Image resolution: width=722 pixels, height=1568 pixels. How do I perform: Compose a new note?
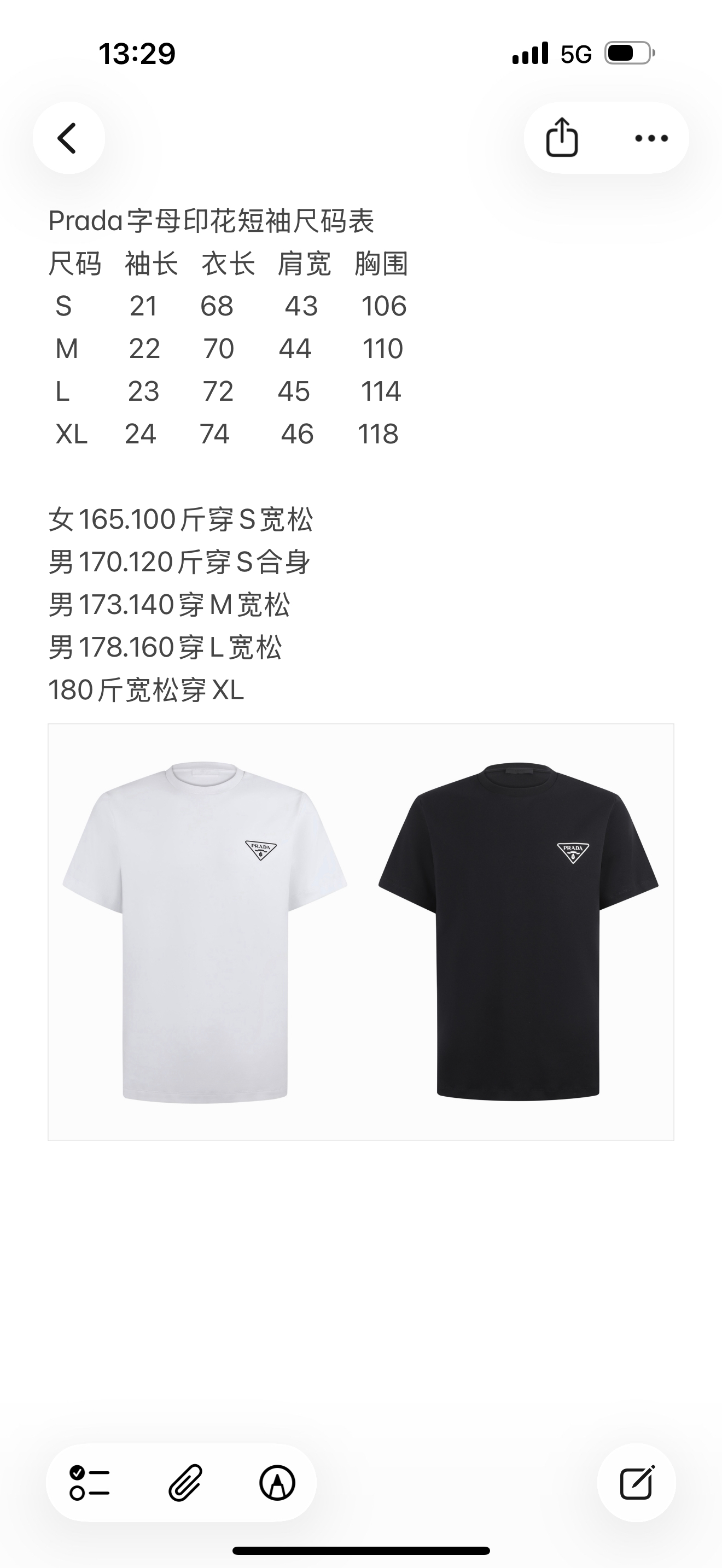click(x=636, y=1482)
